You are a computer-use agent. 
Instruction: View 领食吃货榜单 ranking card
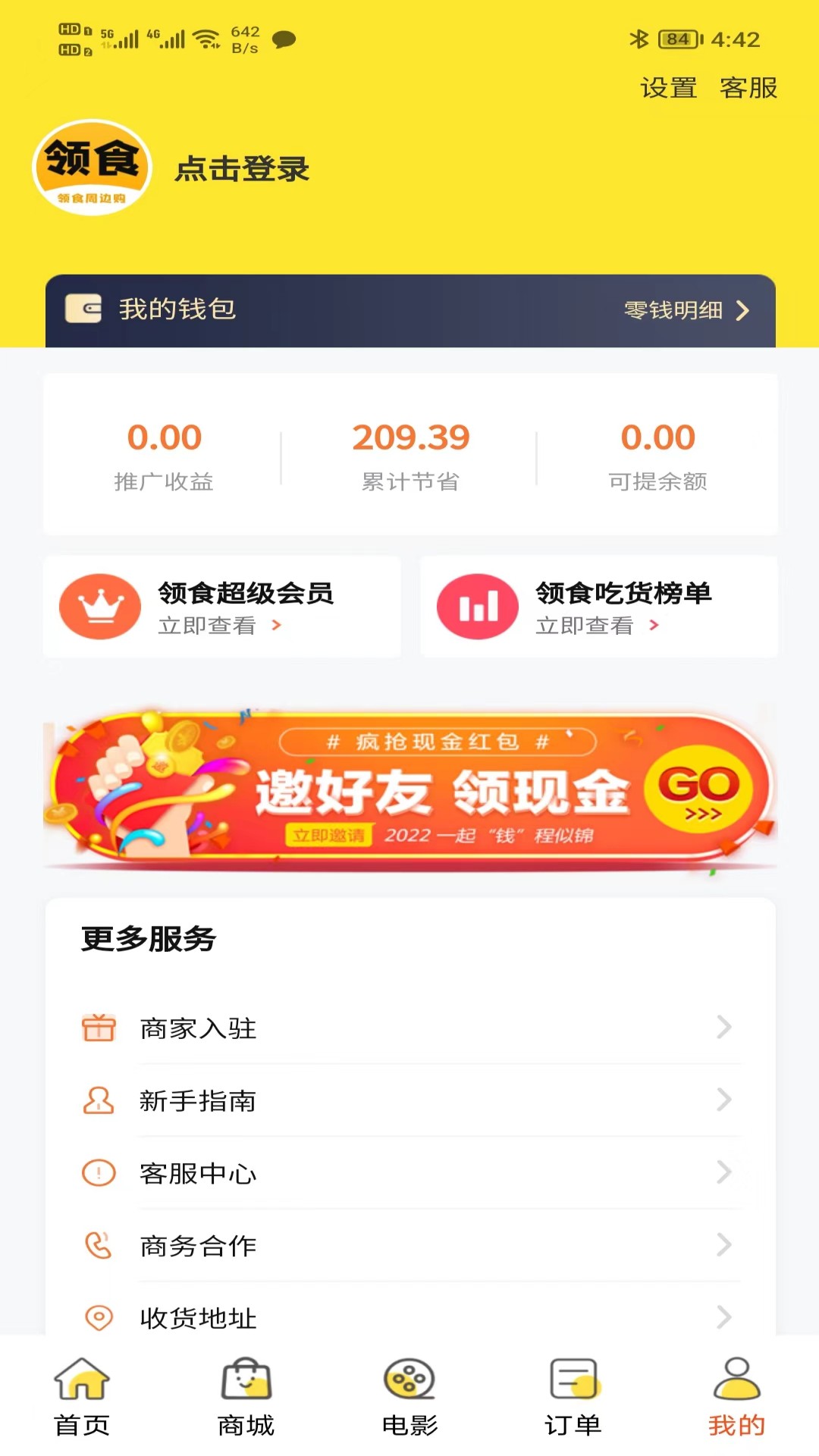point(598,607)
